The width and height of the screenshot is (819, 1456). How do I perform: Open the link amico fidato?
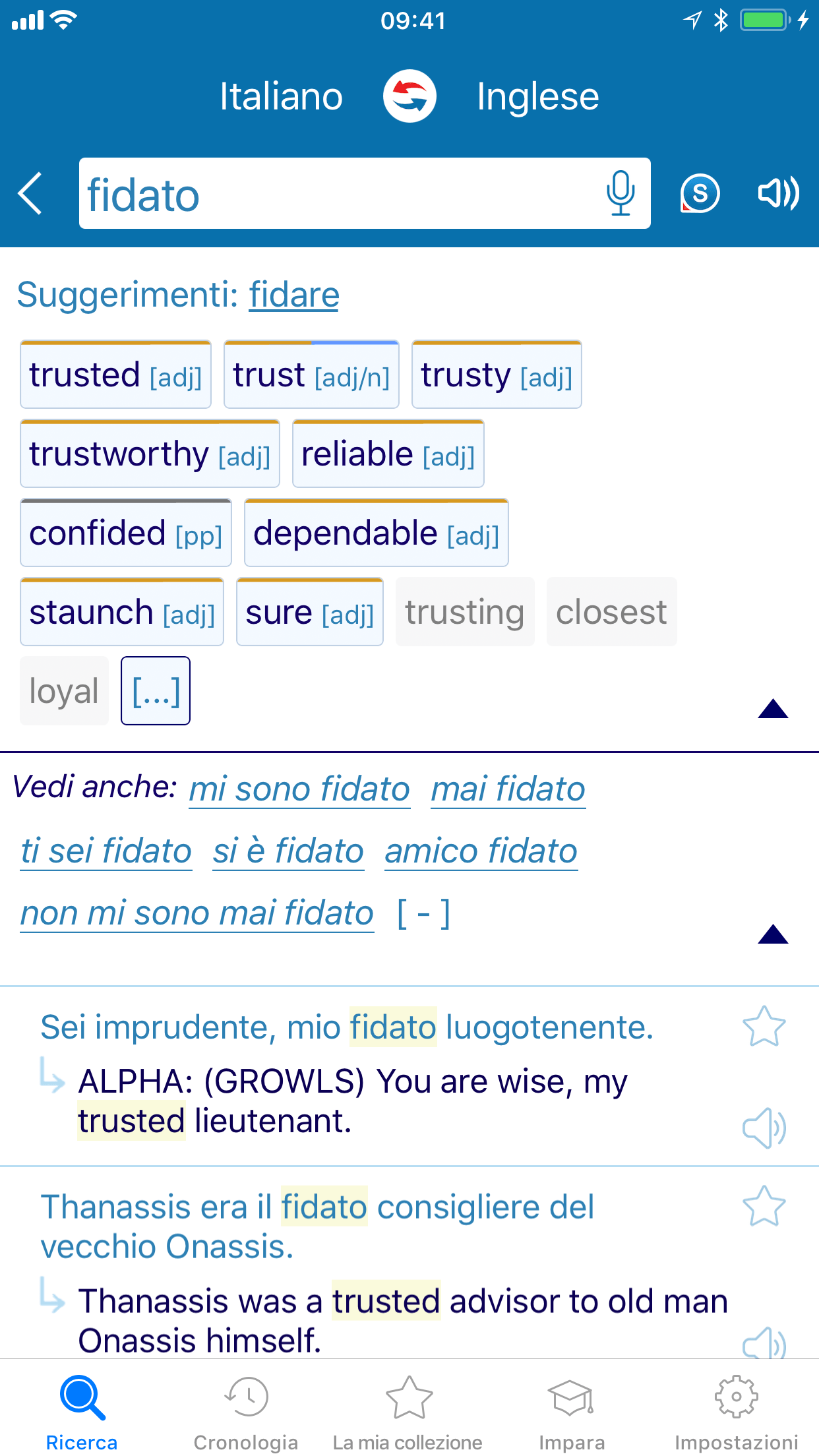coord(481,851)
